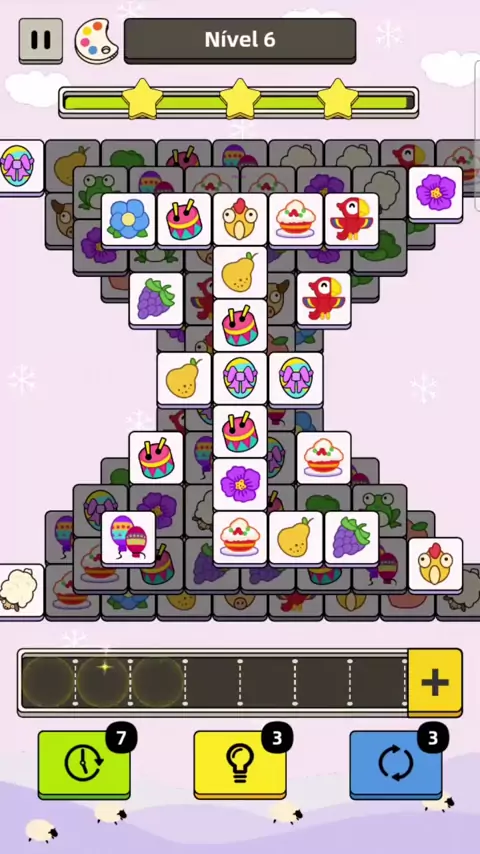Use the lightbulb hint booster
Viewport: 480px width, 854px height.
(x=240, y=765)
